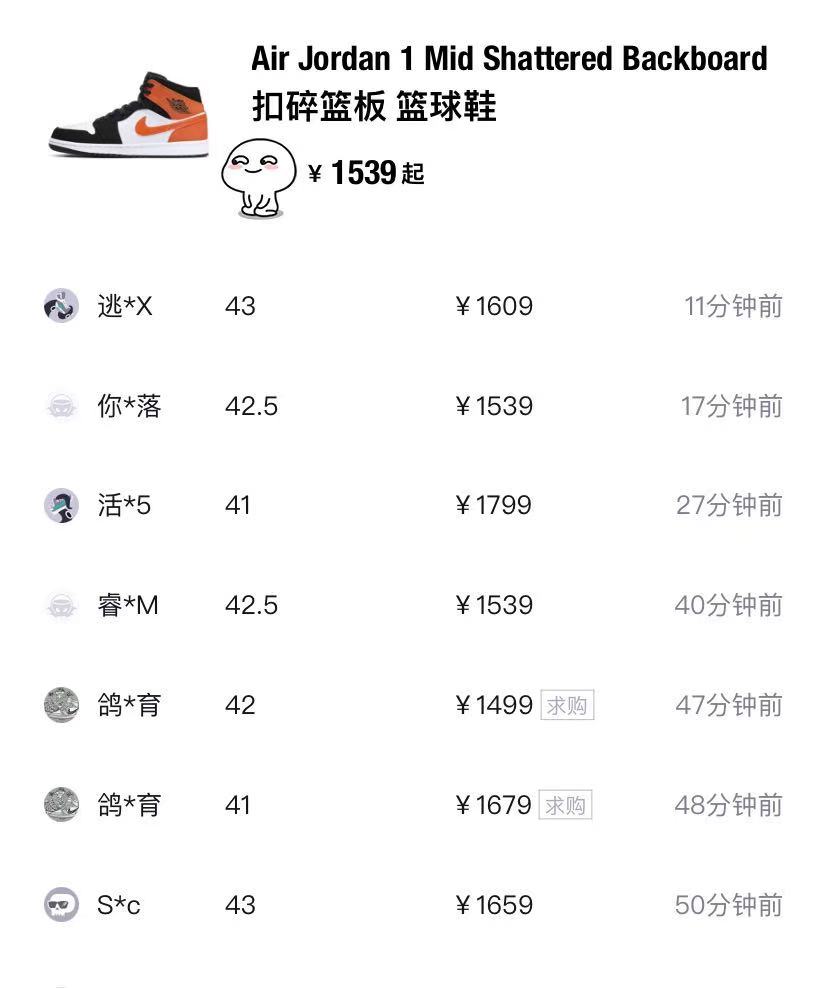Open the size 43 listing by 逃*X
The height and width of the screenshot is (988, 828).
(x=239, y=307)
